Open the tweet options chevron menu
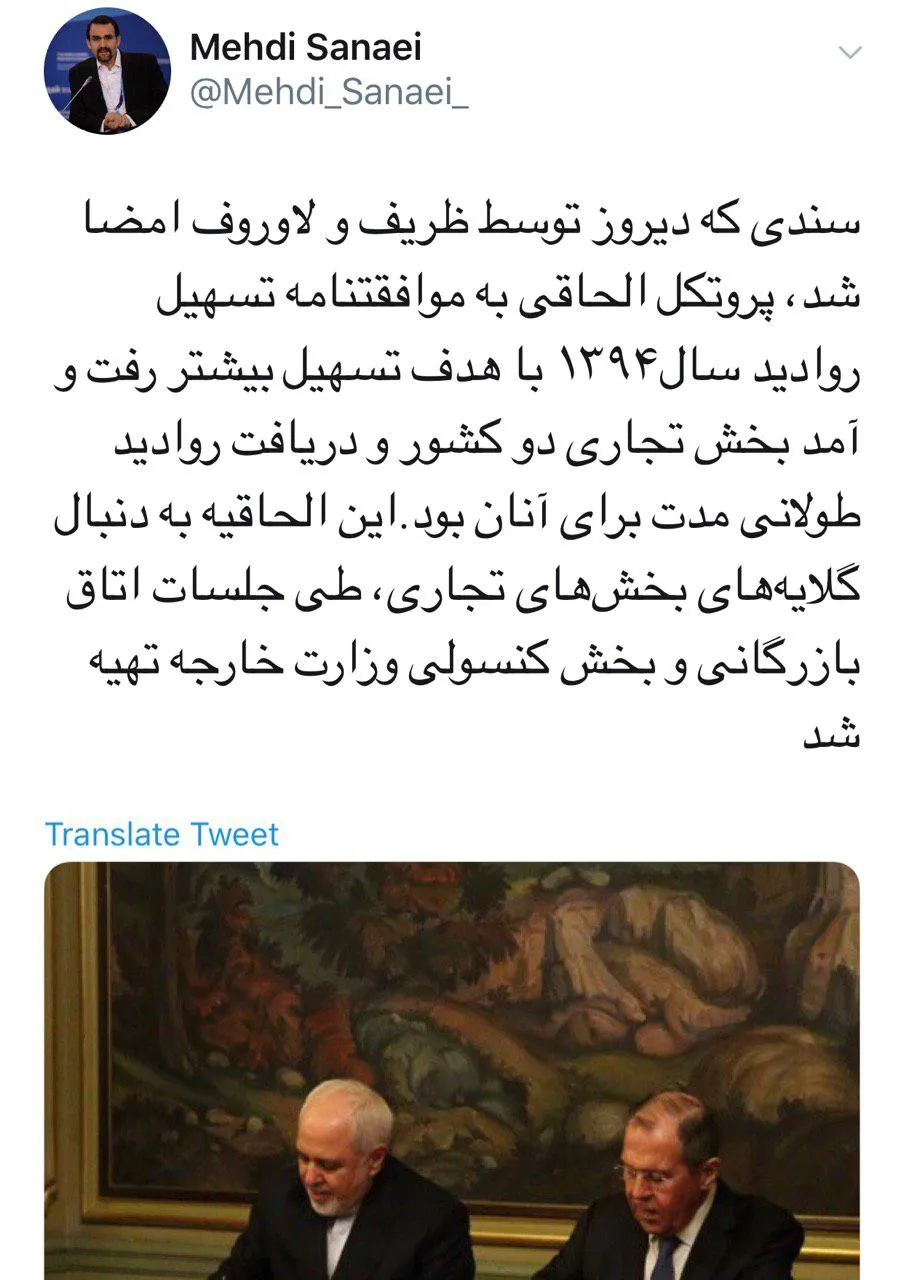 coord(850,53)
